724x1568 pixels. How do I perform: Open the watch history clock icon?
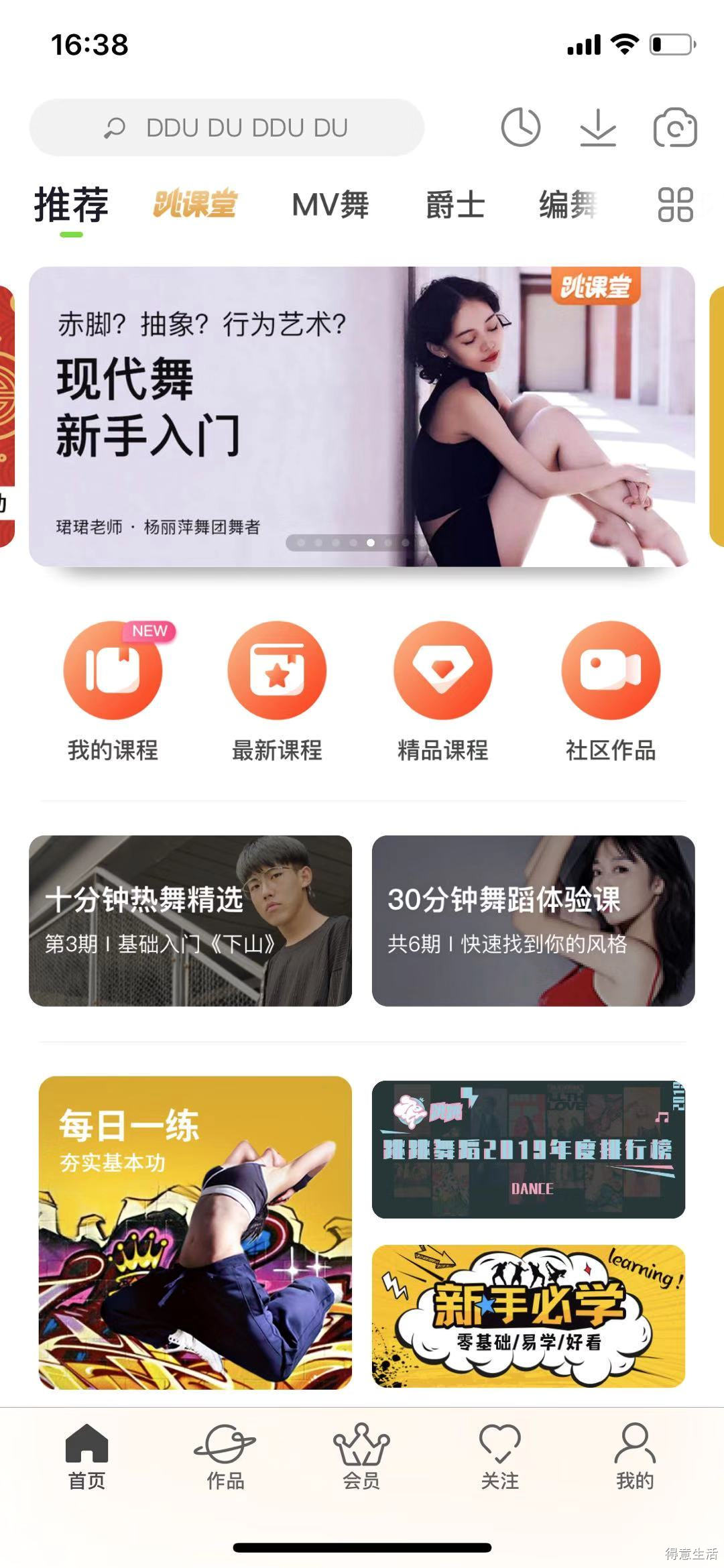tap(521, 127)
